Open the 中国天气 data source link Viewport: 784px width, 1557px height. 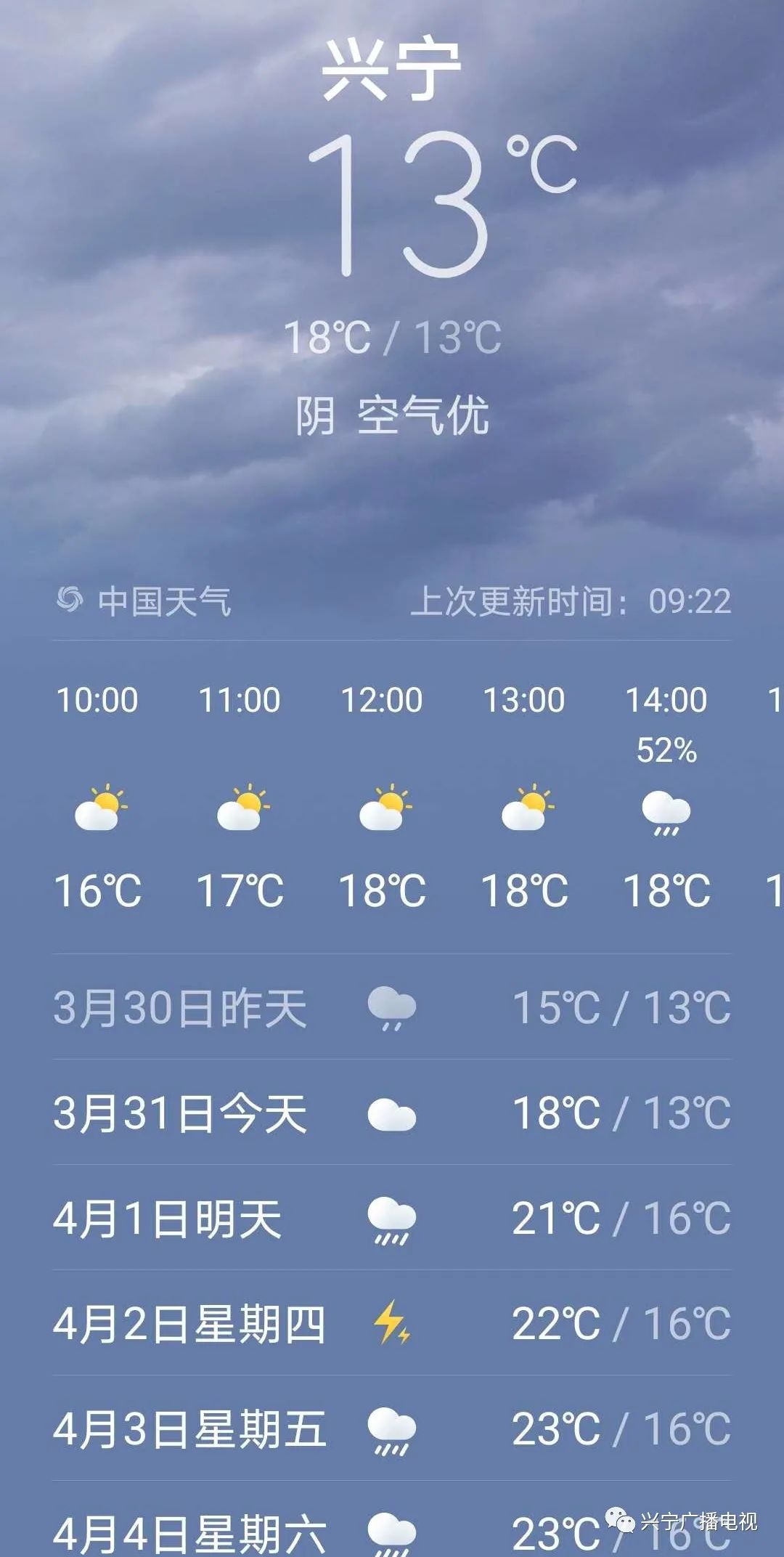pos(145,601)
